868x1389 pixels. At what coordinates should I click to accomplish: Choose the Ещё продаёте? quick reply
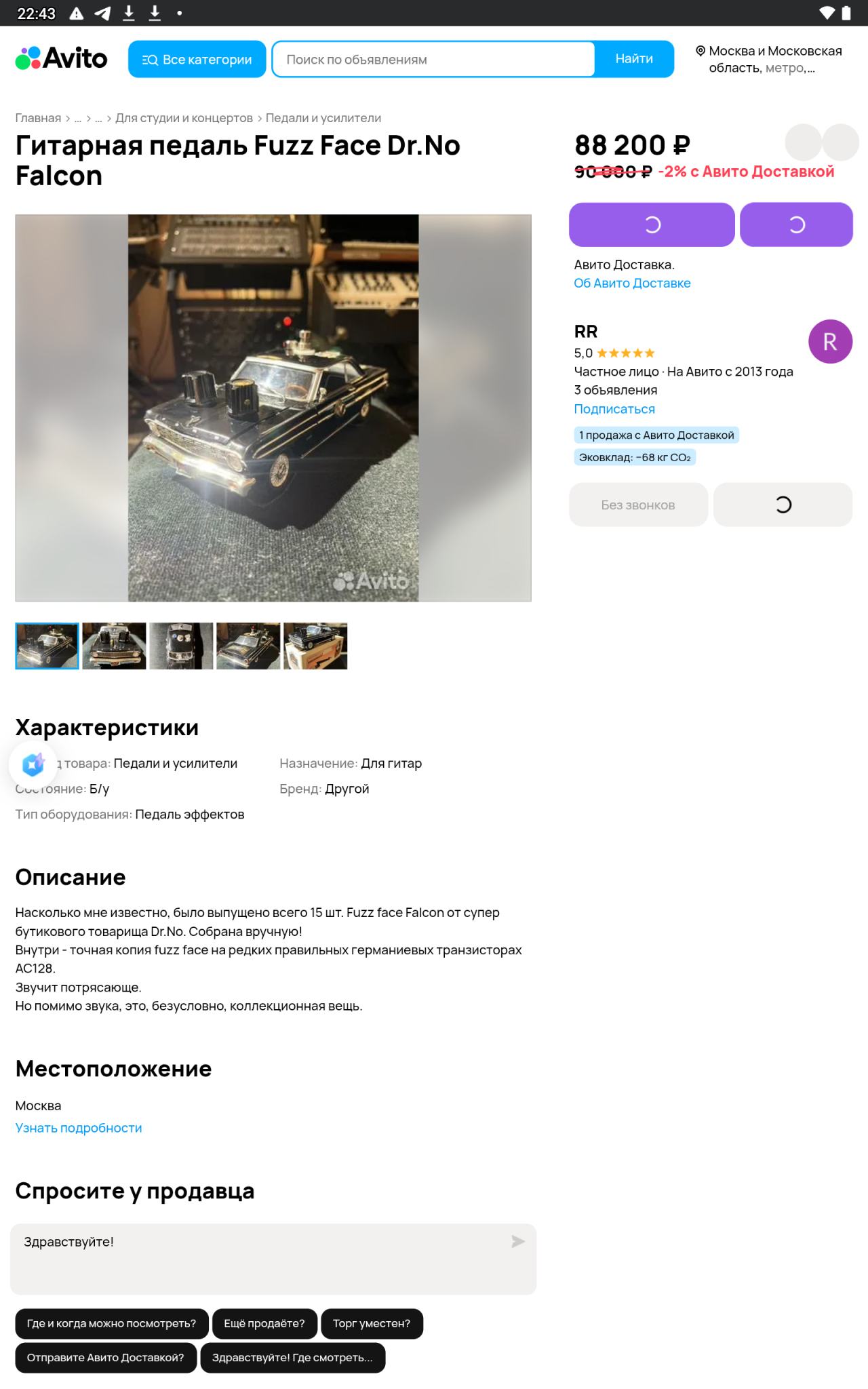tap(264, 1323)
